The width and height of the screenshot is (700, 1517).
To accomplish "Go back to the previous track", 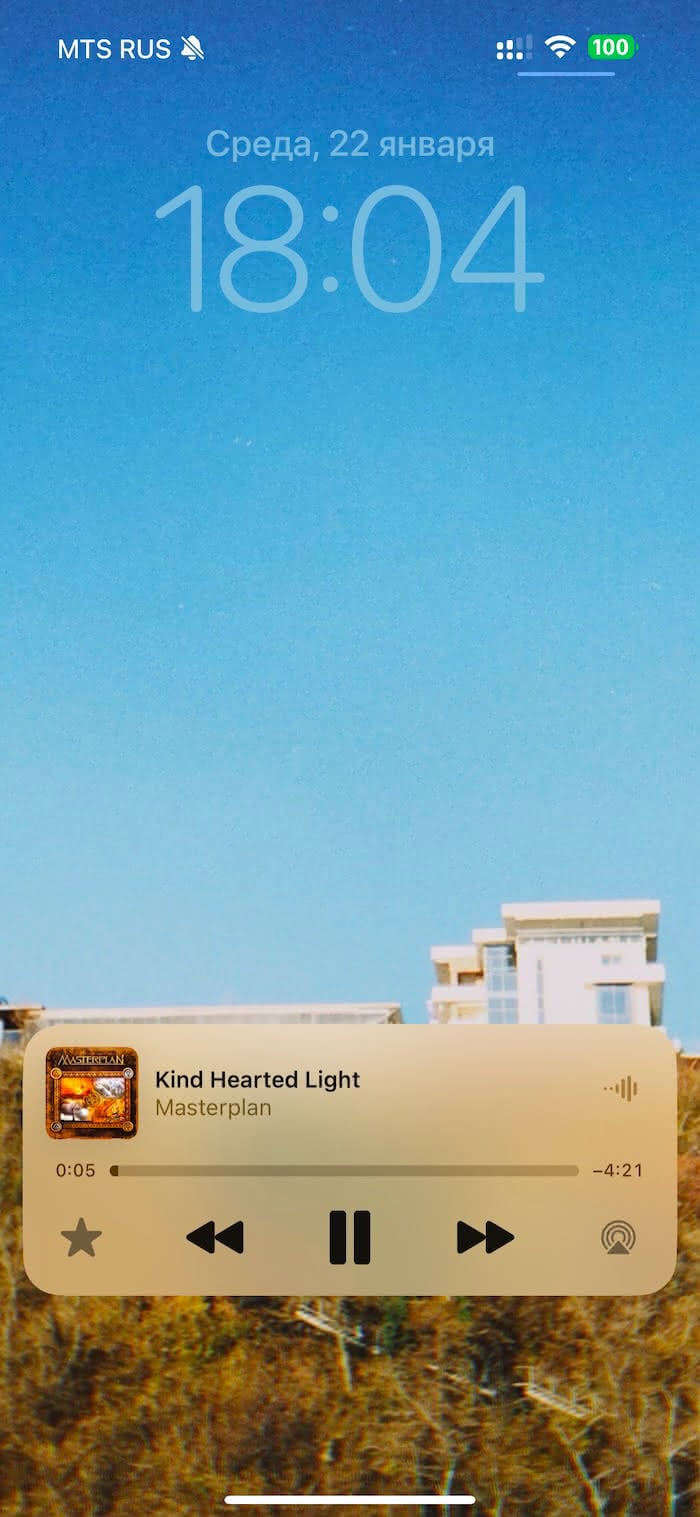I will click(215, 1237).
